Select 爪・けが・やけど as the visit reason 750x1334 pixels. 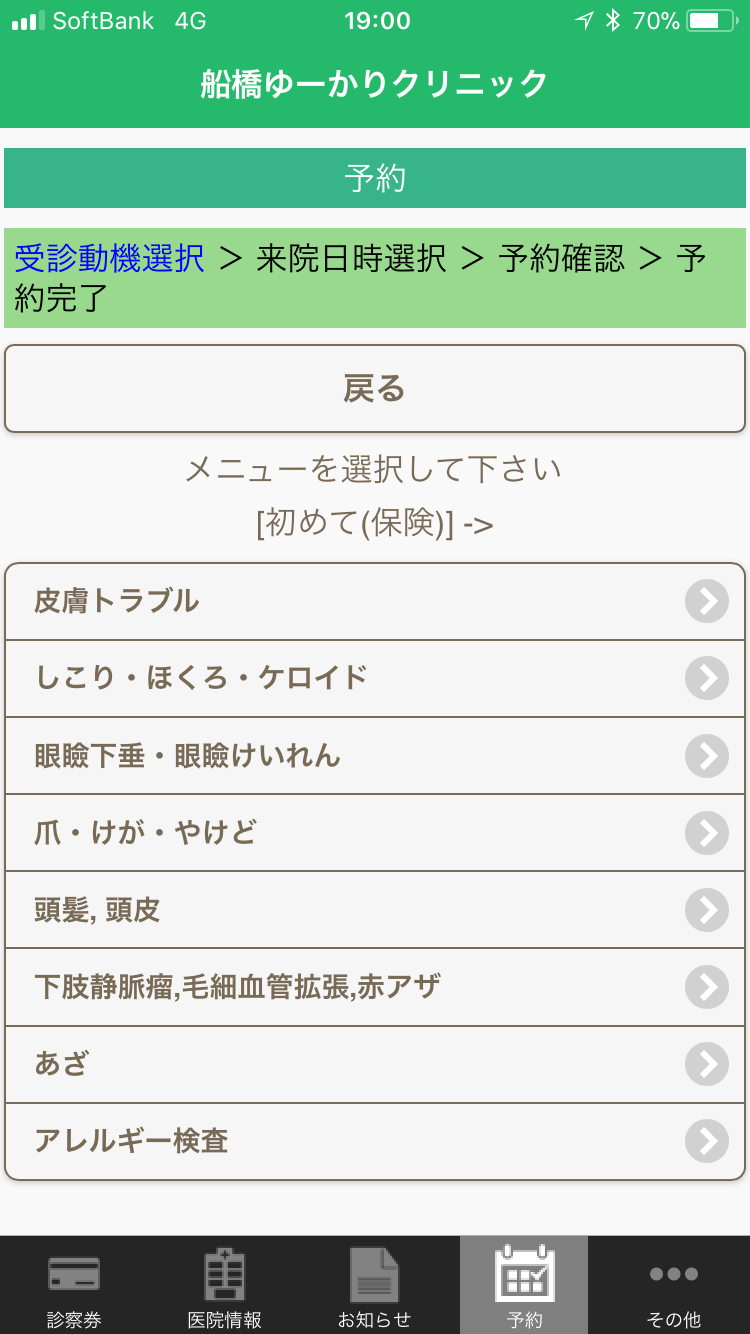[375, 832]
